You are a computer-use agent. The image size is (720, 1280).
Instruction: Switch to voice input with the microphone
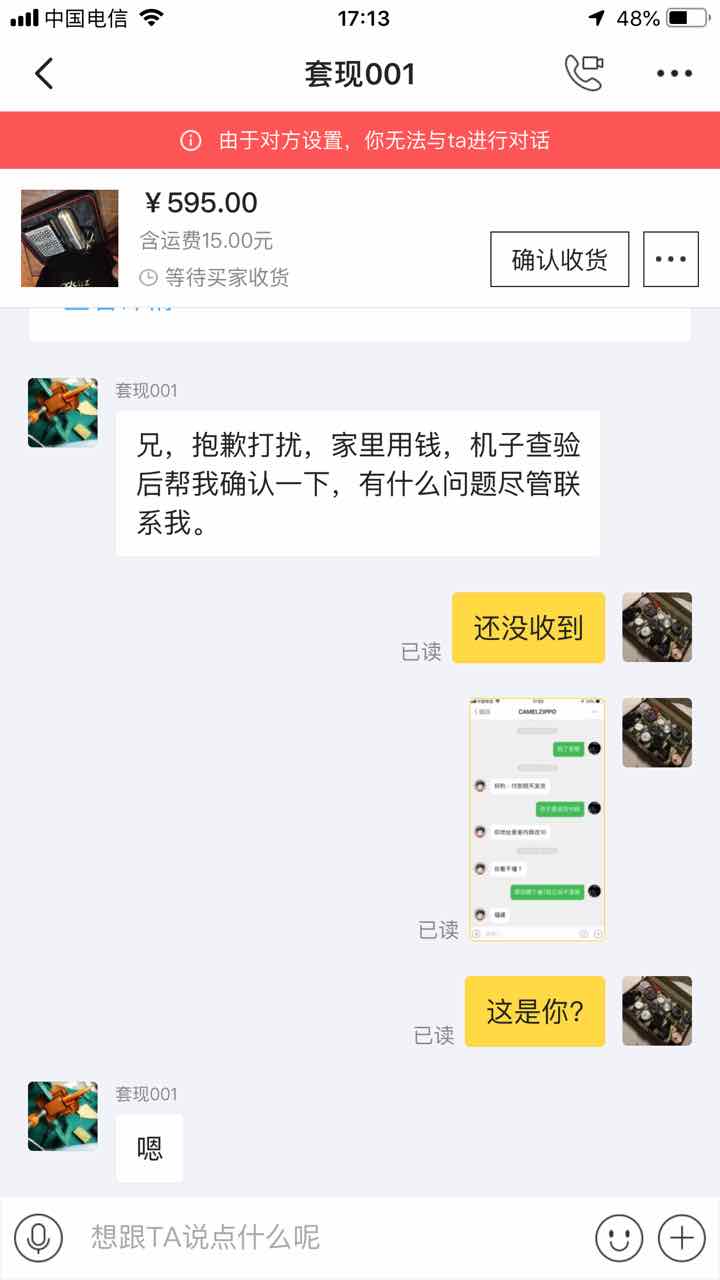pos(38,1238)
